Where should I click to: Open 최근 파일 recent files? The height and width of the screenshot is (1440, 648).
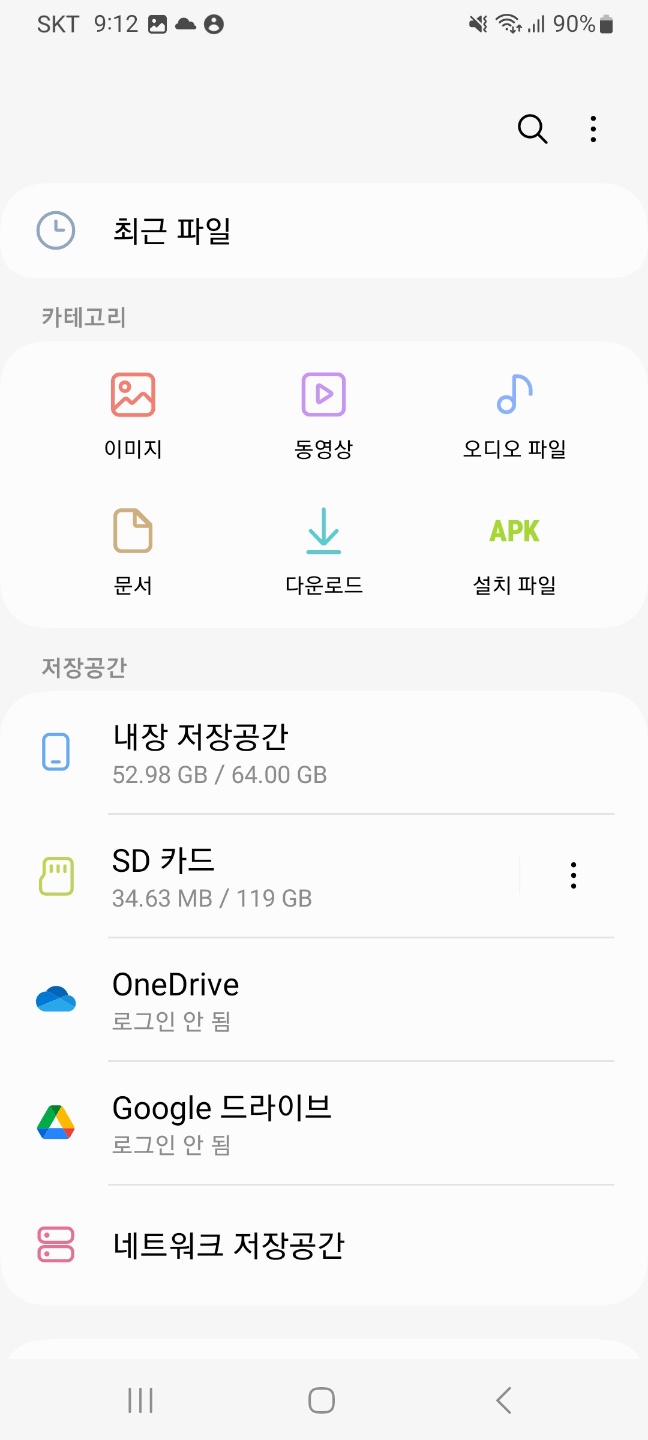324,231
